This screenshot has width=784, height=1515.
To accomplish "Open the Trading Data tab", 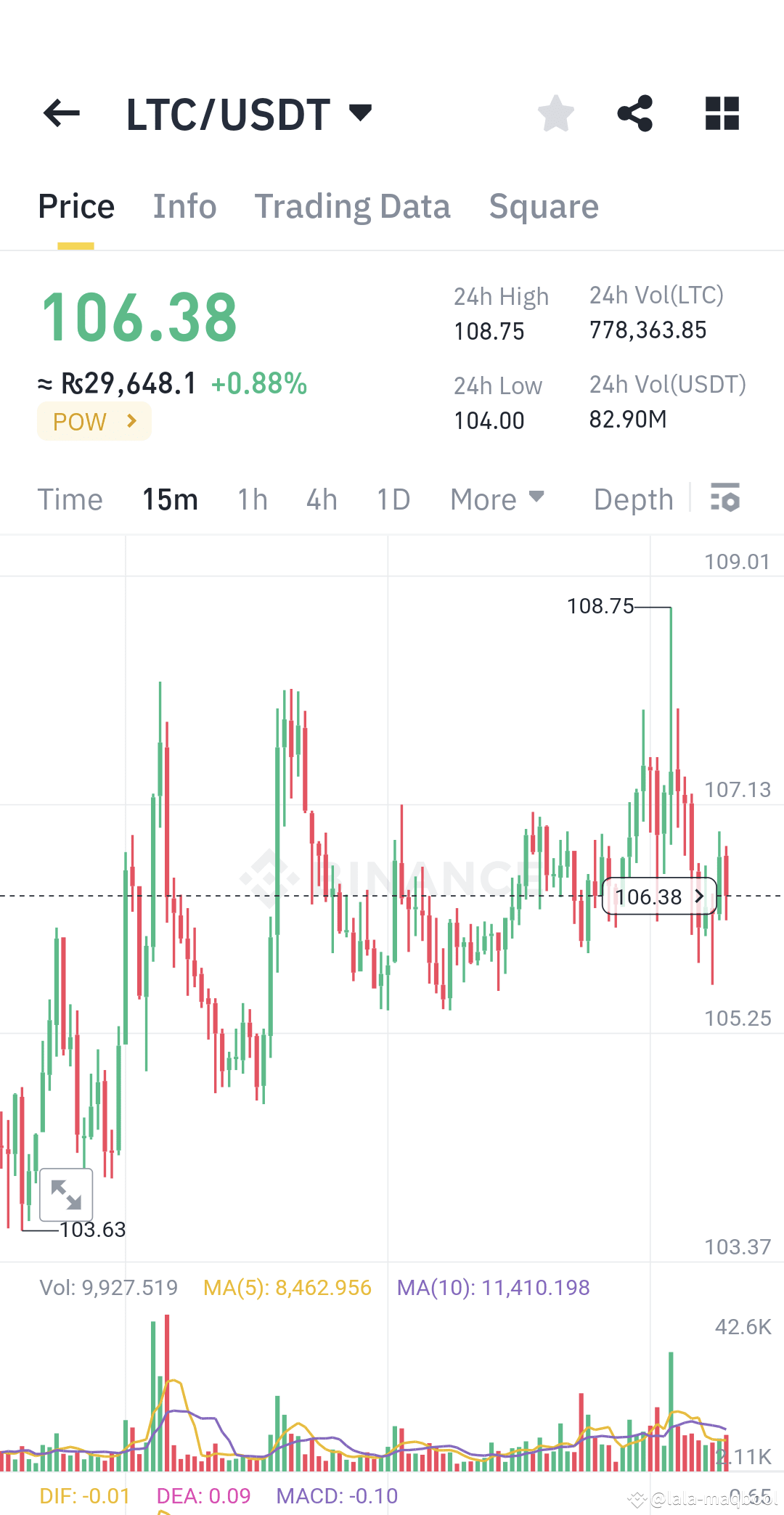I will [x=353, y=206].
